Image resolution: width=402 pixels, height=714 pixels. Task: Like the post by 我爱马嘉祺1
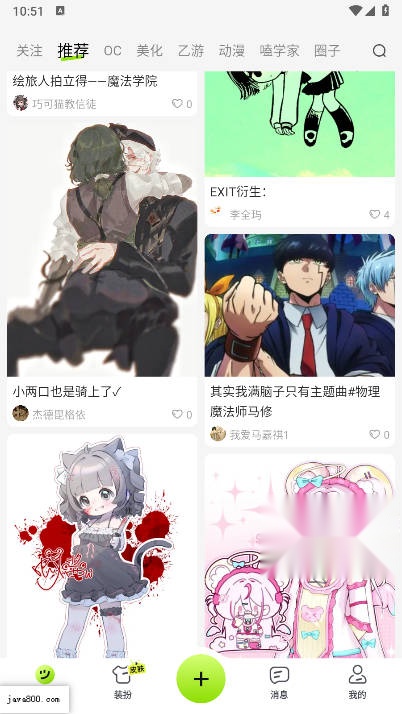pyautogui.click(x=380, y=434)
